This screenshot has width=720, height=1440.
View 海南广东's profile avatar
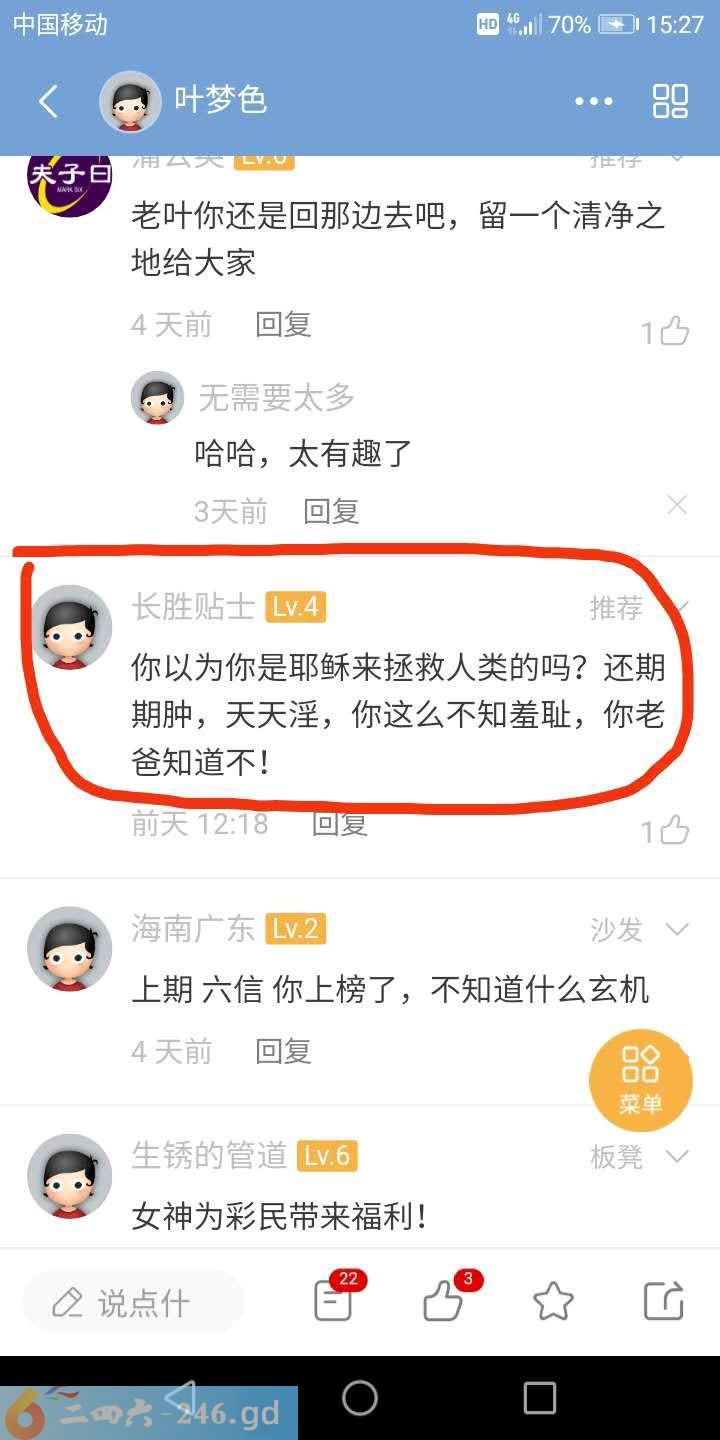69,948
